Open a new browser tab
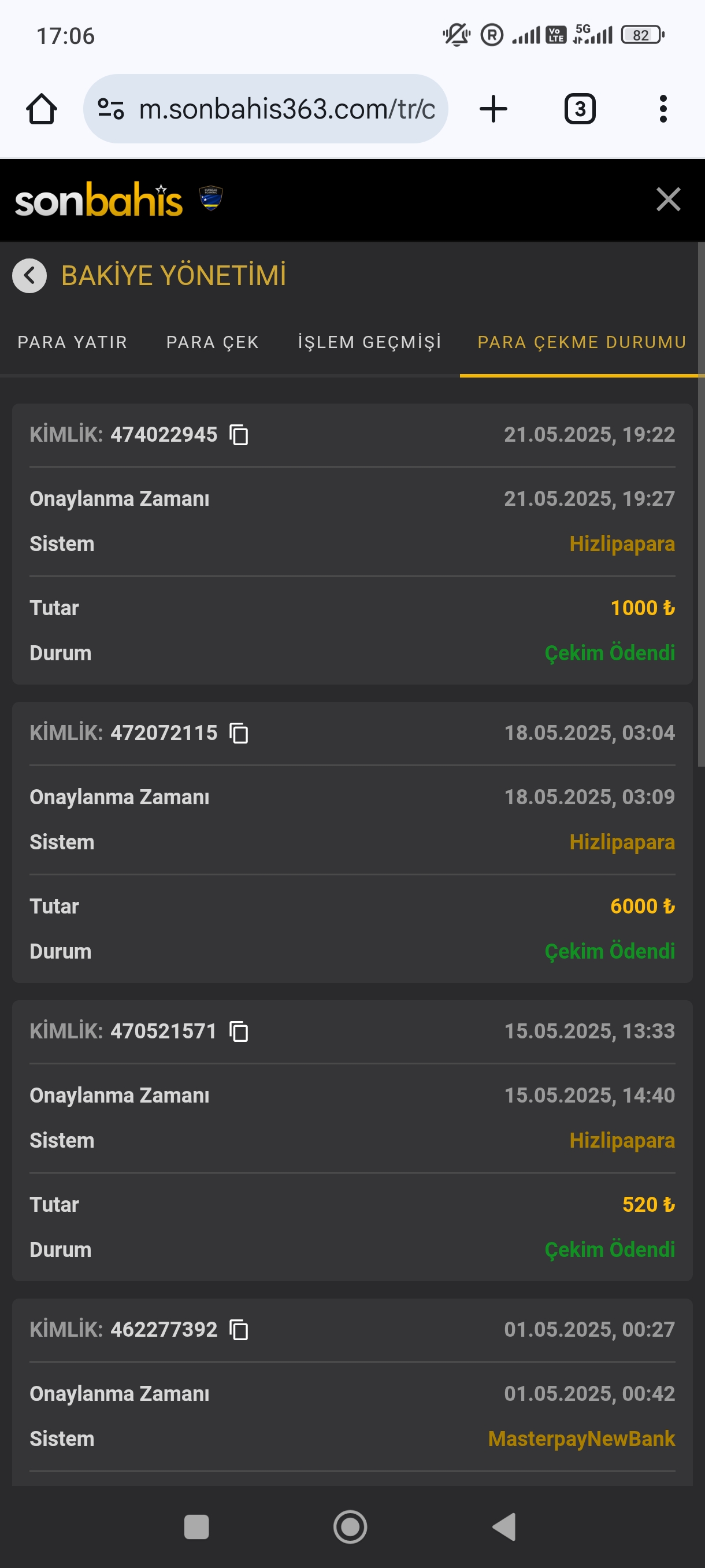 493,109
